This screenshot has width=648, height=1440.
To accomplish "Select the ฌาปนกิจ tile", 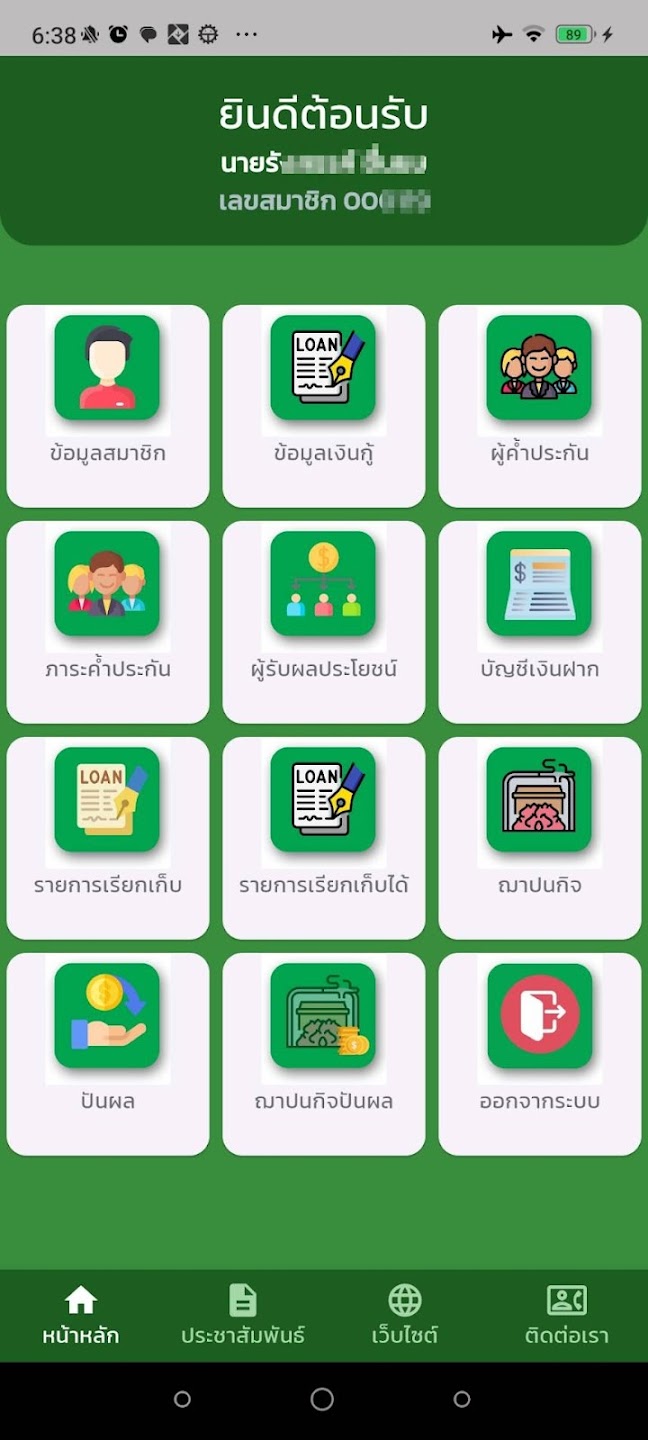I will pos(539,837).
